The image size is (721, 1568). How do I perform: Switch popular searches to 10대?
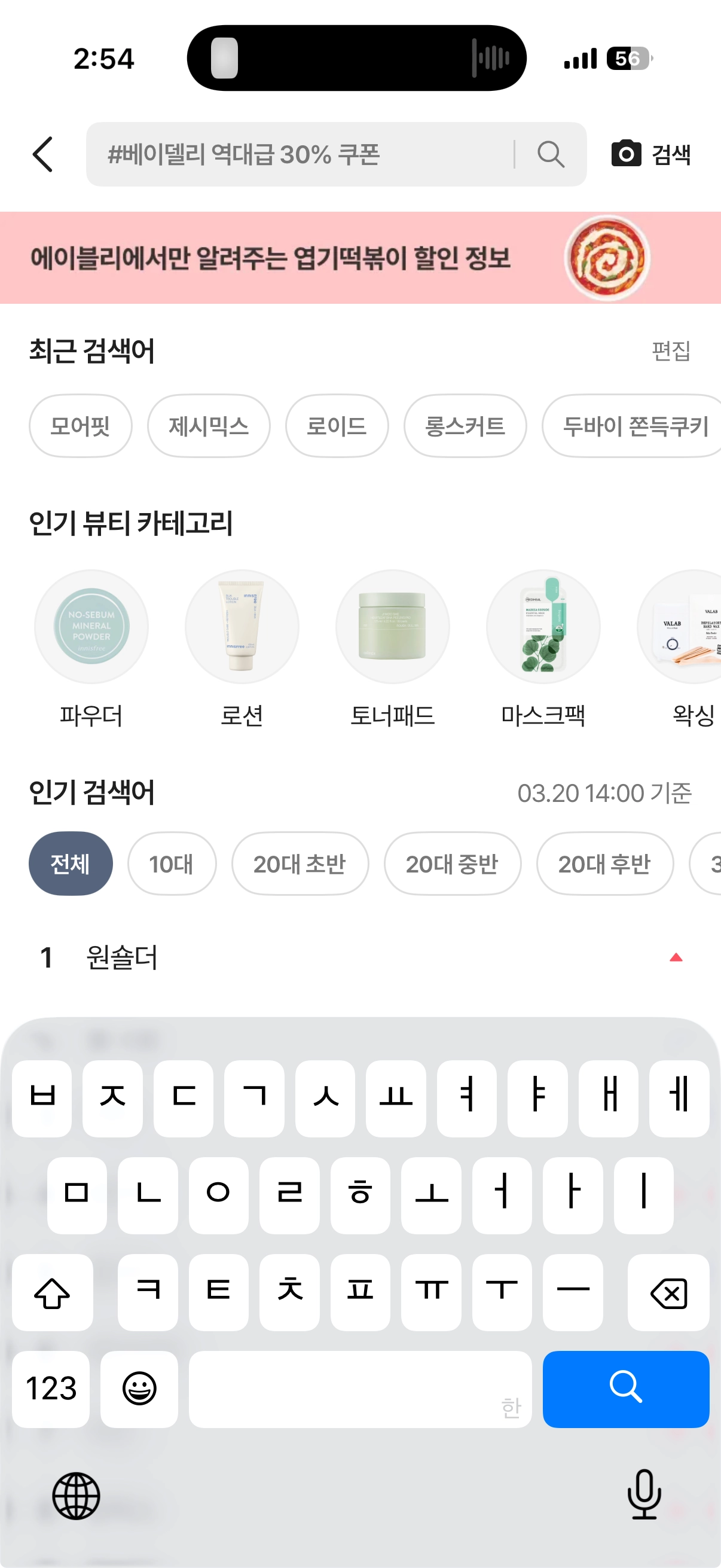(172, 863)
